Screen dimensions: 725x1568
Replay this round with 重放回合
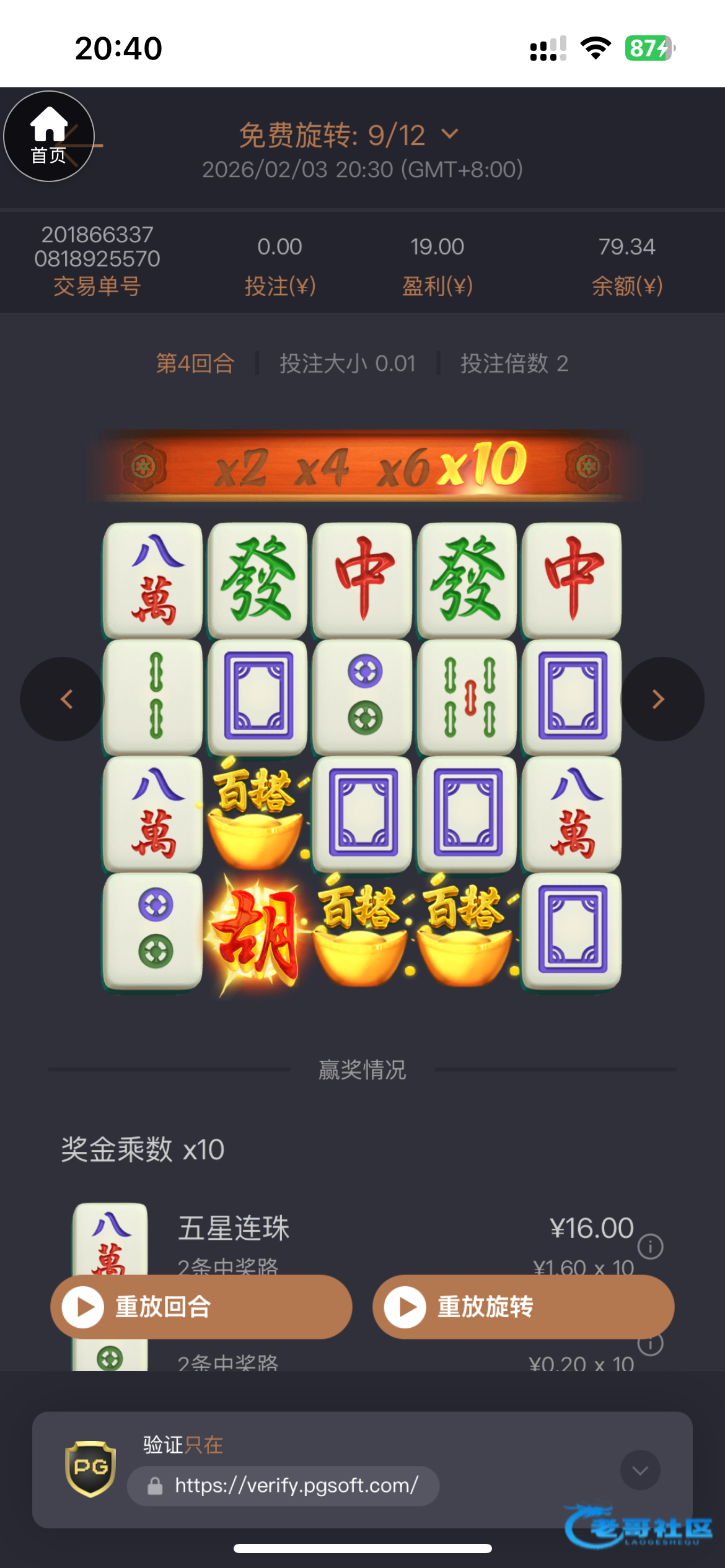201,1307
